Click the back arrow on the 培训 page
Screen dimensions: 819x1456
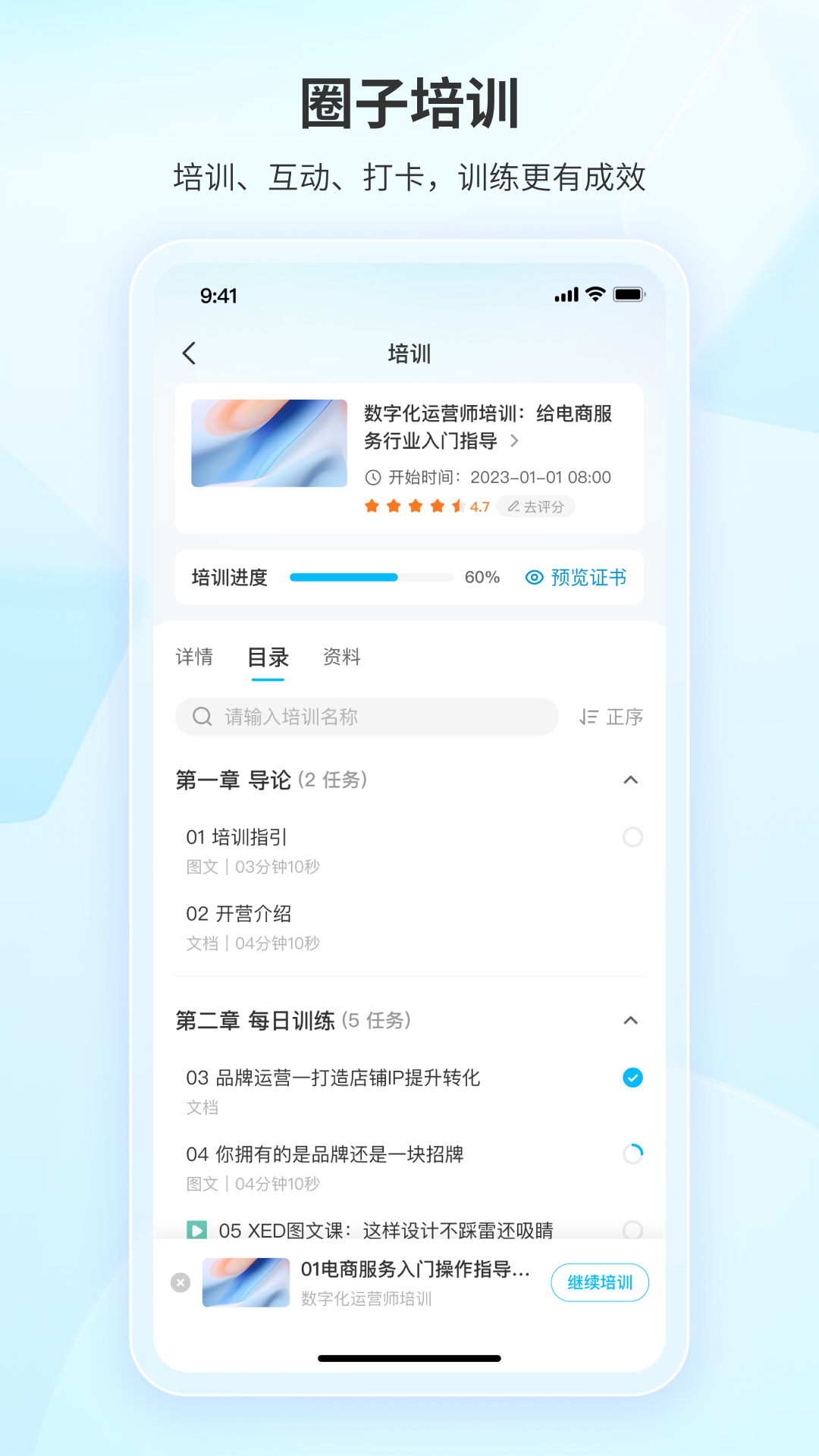188,353
